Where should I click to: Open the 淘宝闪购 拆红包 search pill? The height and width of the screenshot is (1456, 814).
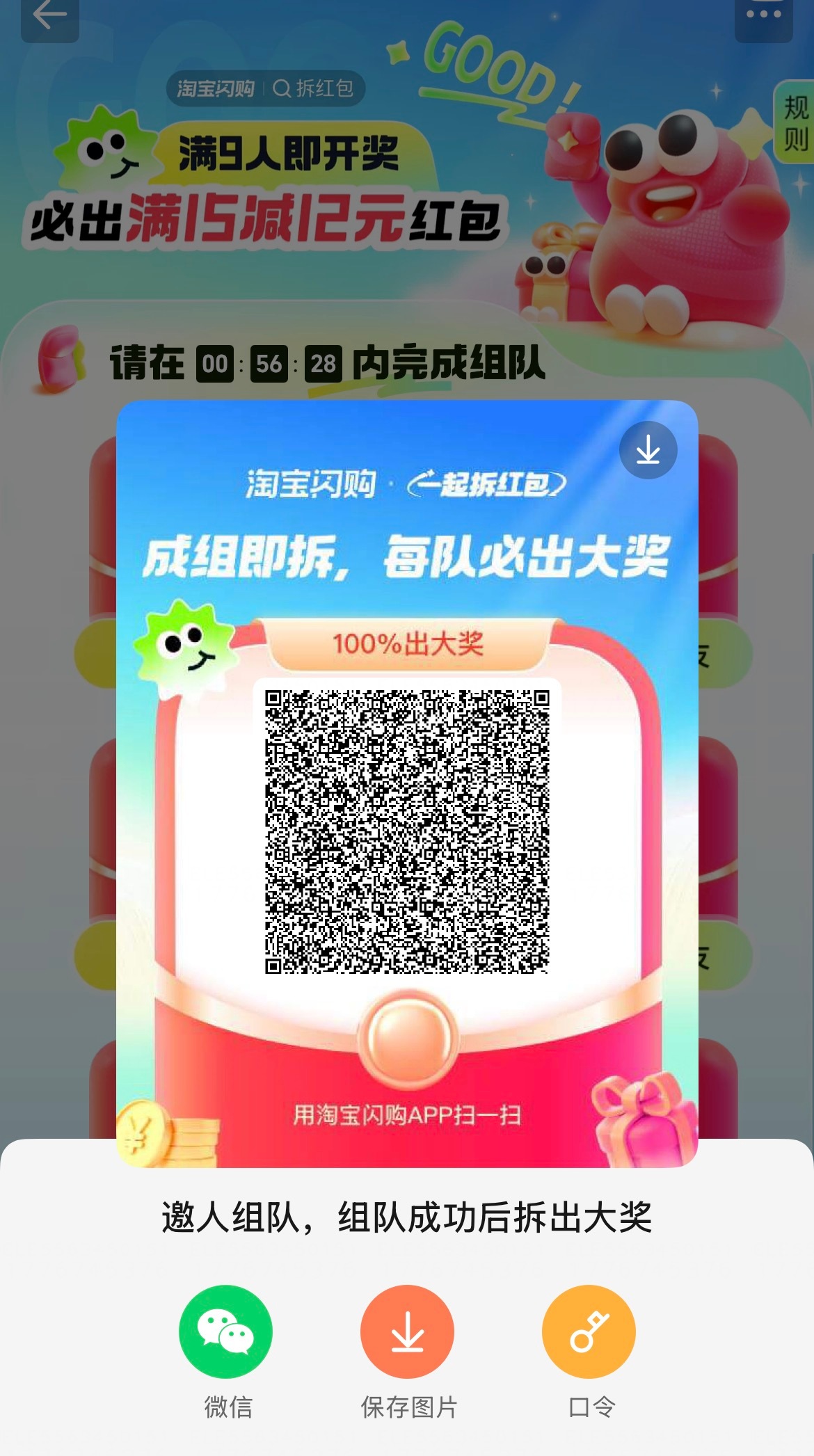coord(265,88)
